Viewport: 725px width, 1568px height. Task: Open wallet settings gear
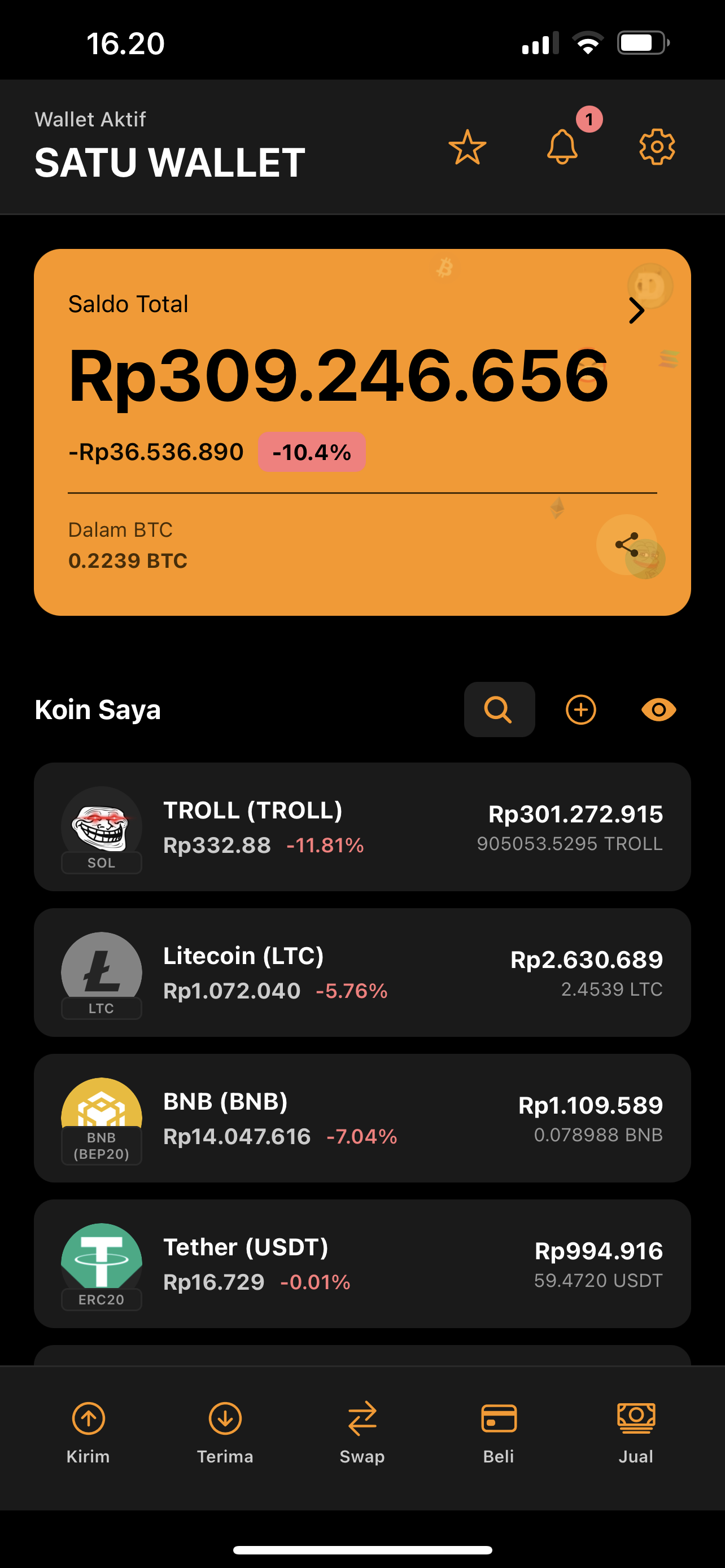coord(656,147)
